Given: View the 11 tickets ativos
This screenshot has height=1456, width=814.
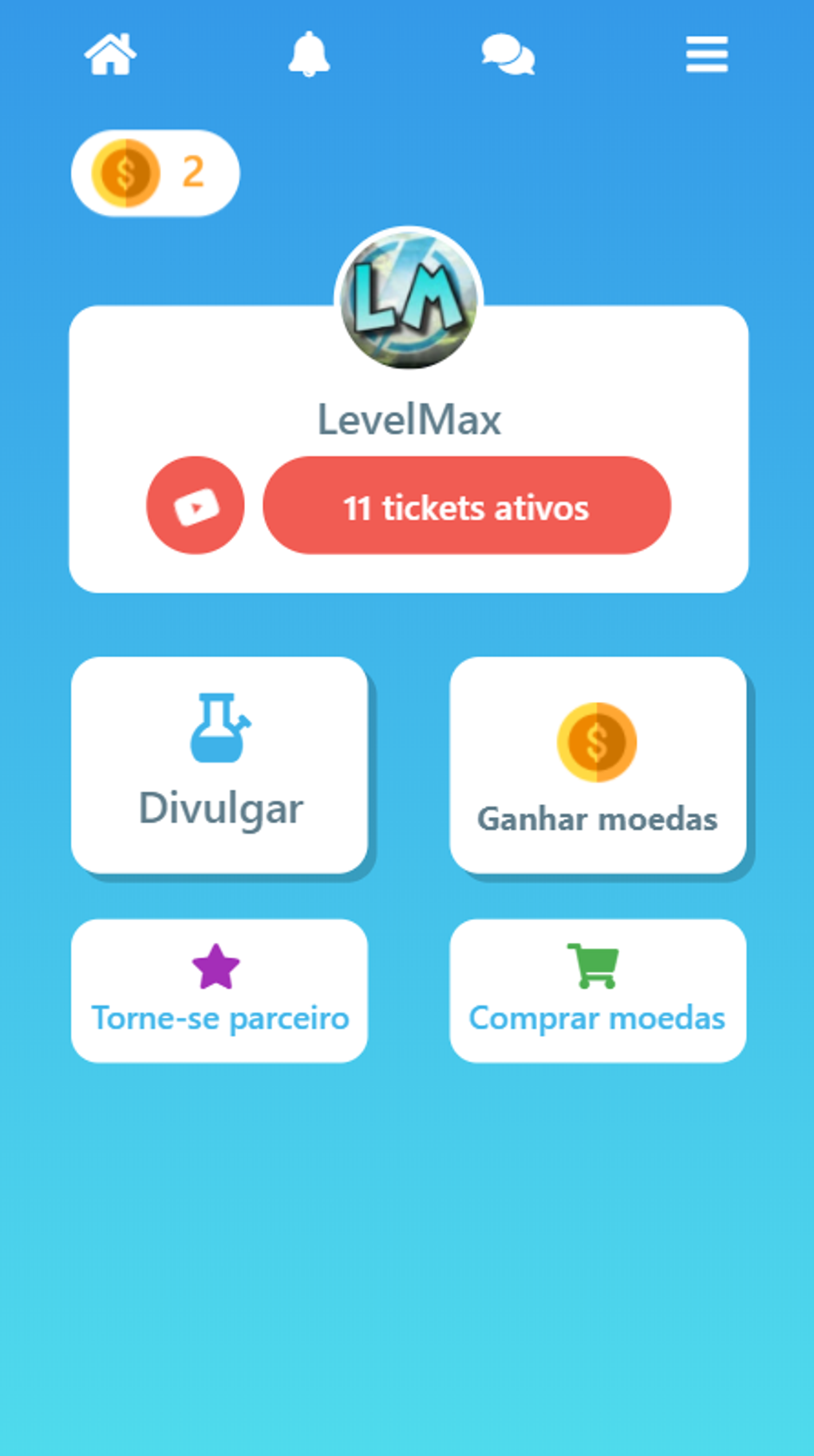Looking at the screenshot, I should pos(466,505).
